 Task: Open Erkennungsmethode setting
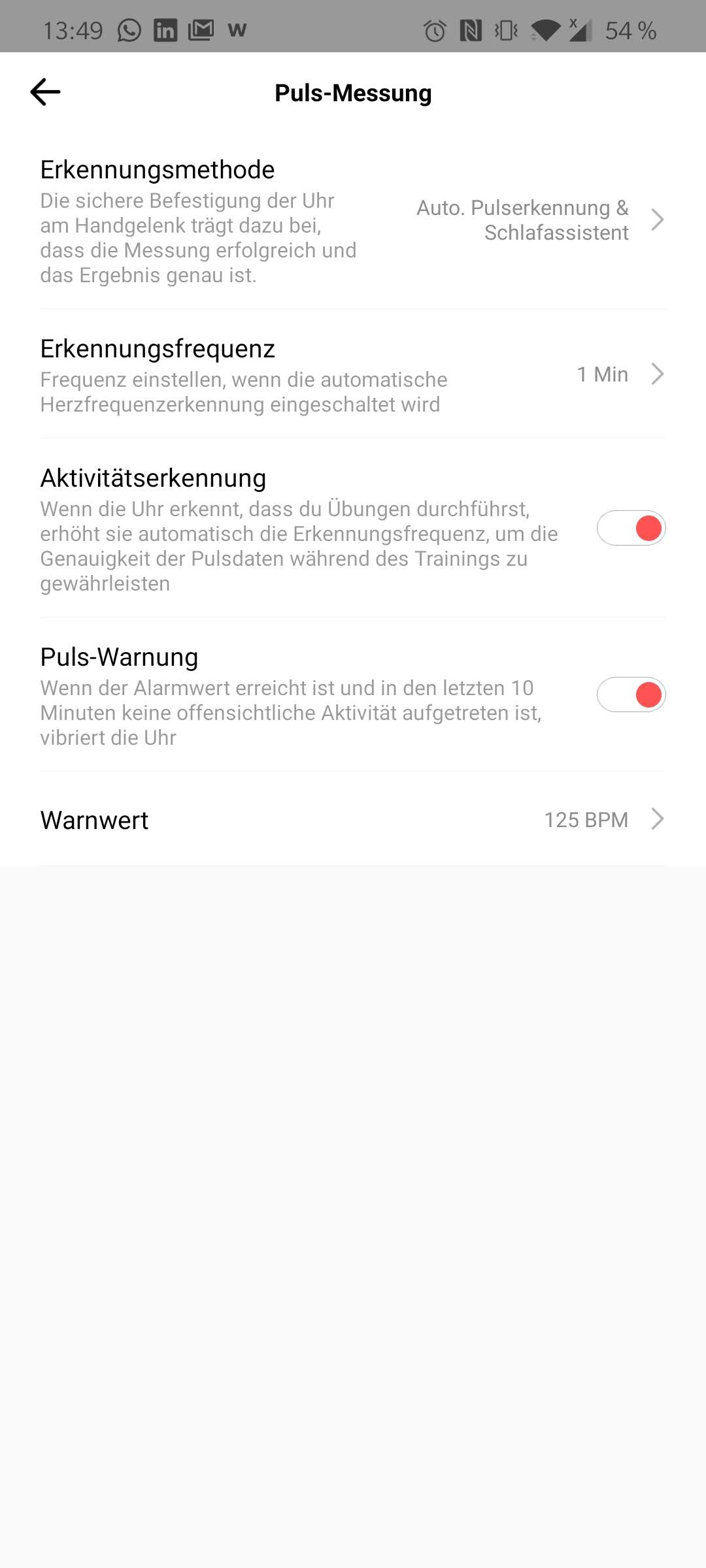[x=353, y=220]
